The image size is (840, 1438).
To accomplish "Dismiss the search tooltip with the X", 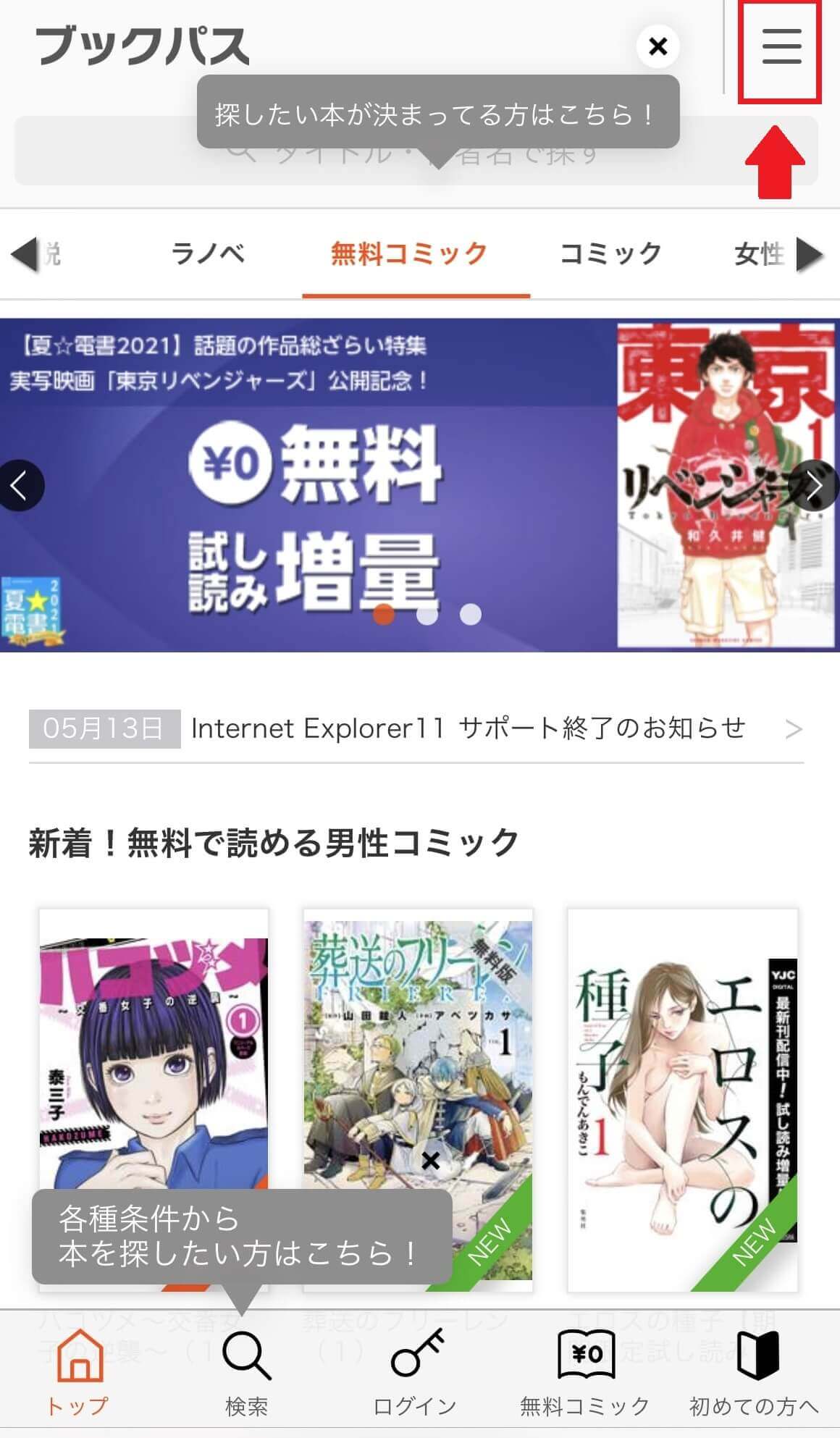I will coord(658,46).
